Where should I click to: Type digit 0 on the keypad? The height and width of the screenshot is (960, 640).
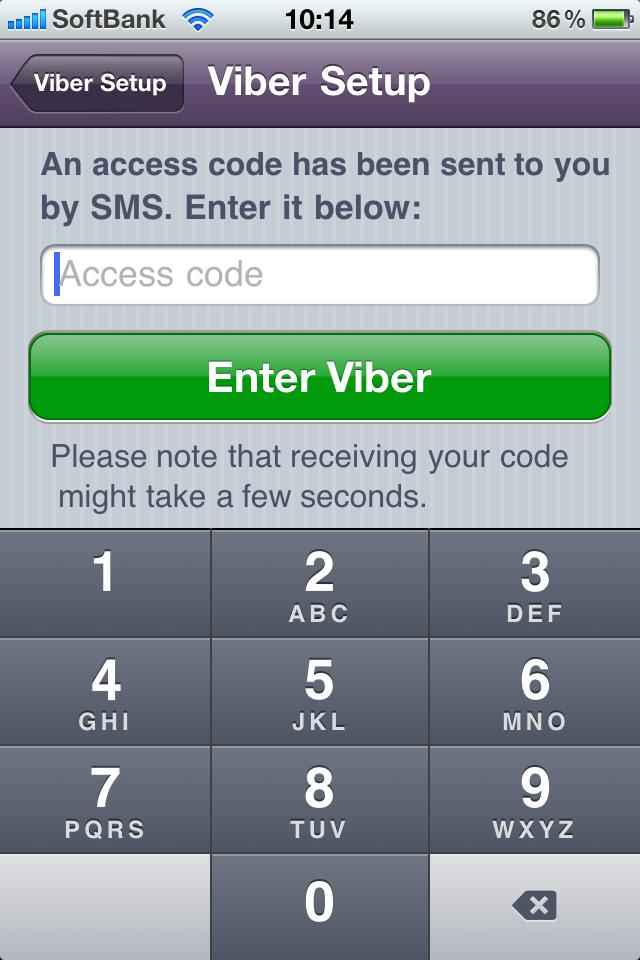[x=320, y=906]
